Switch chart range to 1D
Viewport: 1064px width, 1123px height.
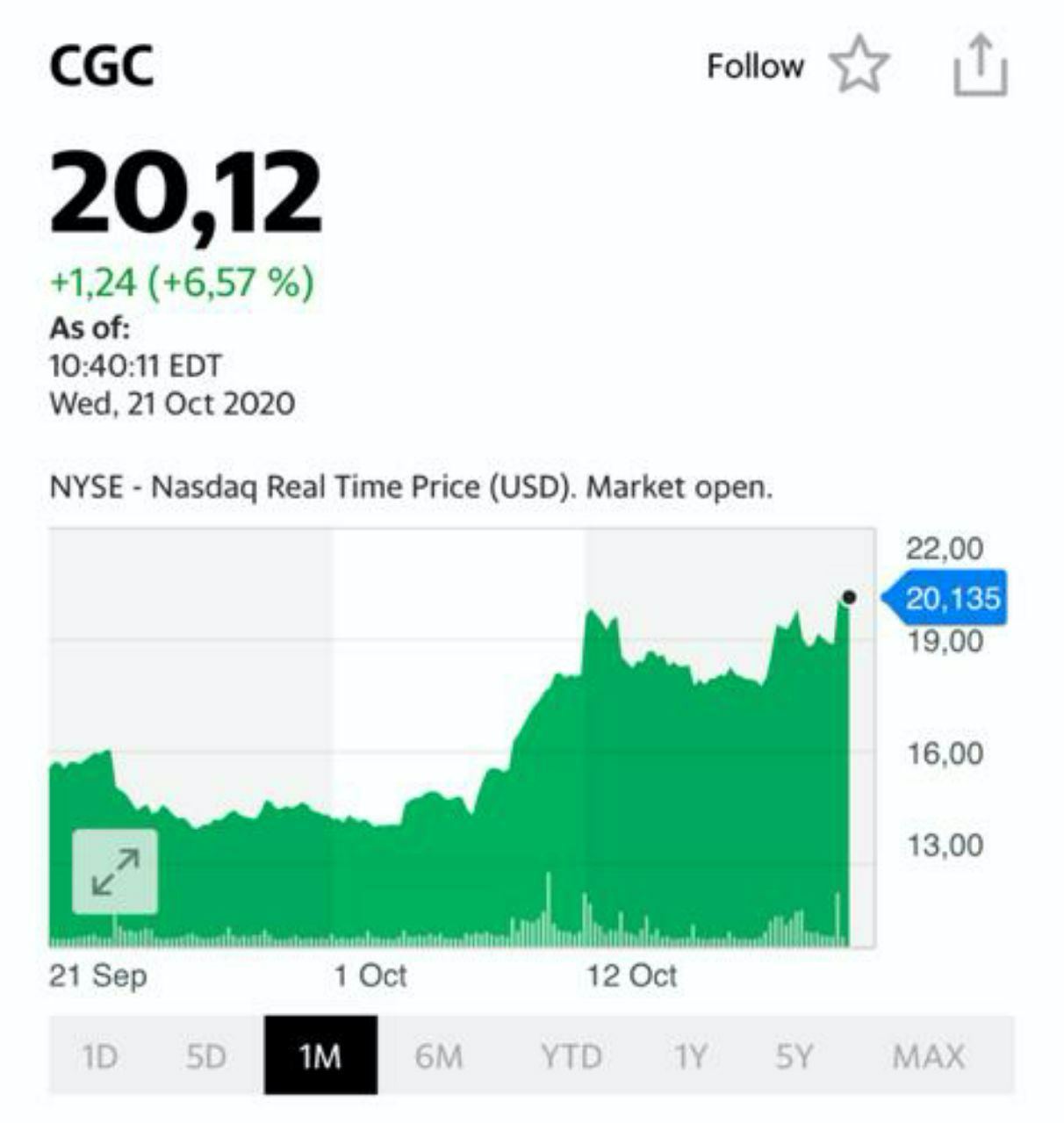point(99,1056)
